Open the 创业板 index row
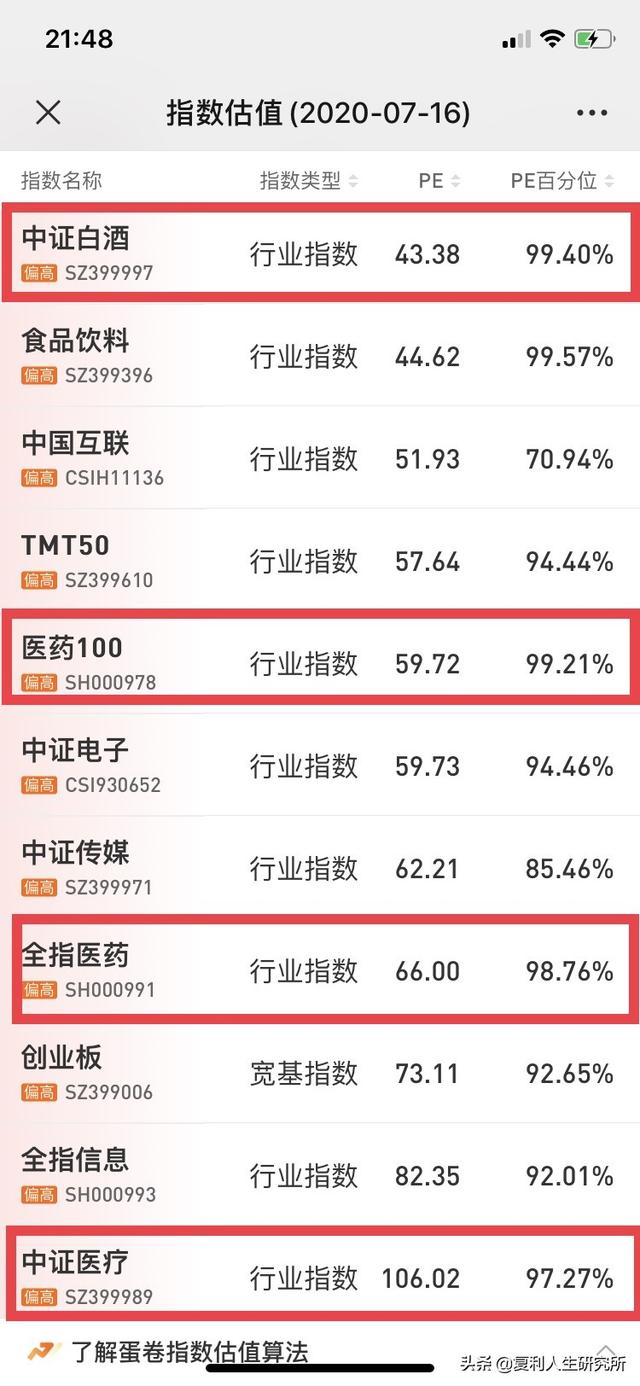The width and height of the screenshot is (640, 1386). pos(320,1073)
